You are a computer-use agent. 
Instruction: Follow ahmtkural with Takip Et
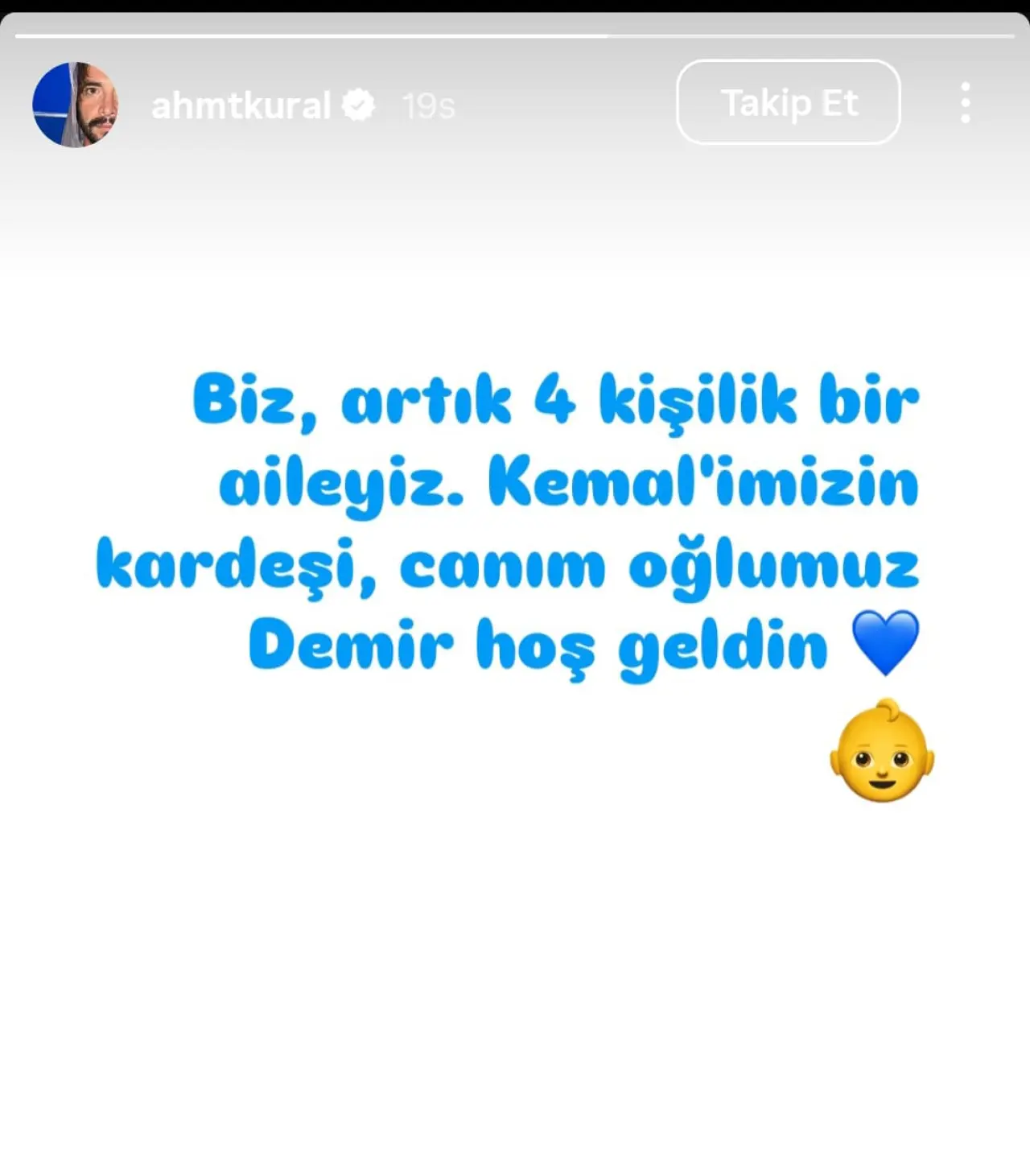point(788,102)
